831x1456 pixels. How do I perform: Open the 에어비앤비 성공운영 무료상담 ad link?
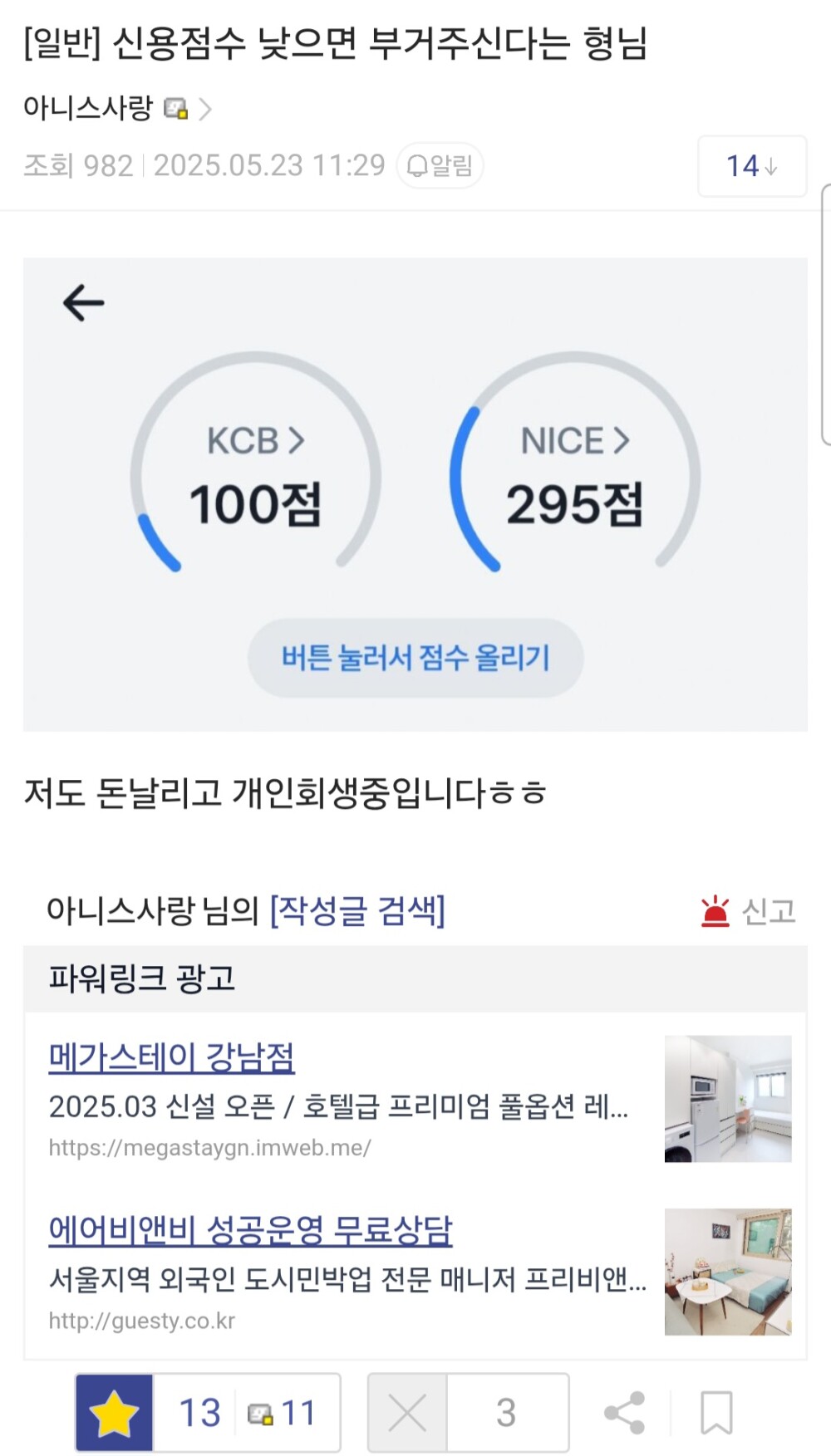coord(250,1230)
